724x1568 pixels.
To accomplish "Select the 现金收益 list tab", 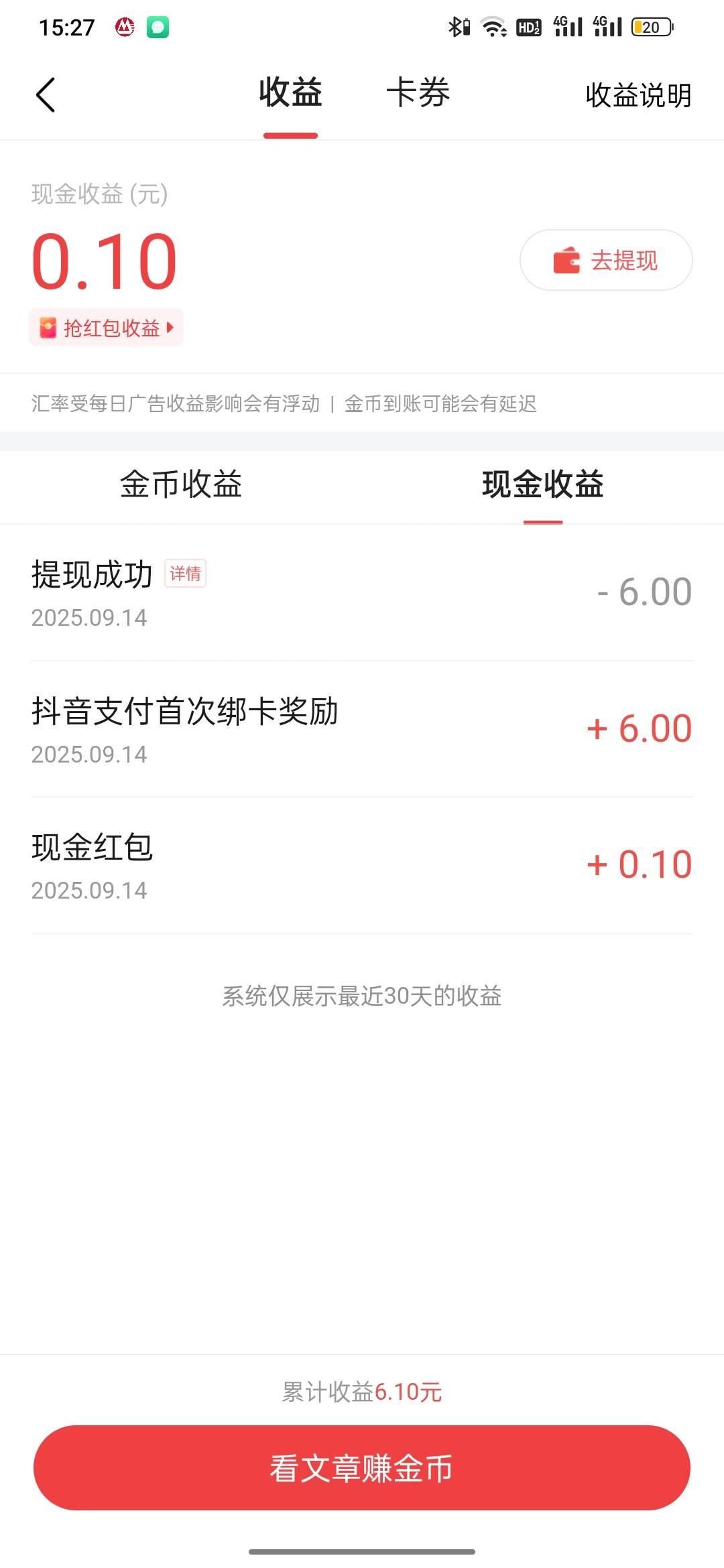I will pyautogui.click(x=542, y=484).
